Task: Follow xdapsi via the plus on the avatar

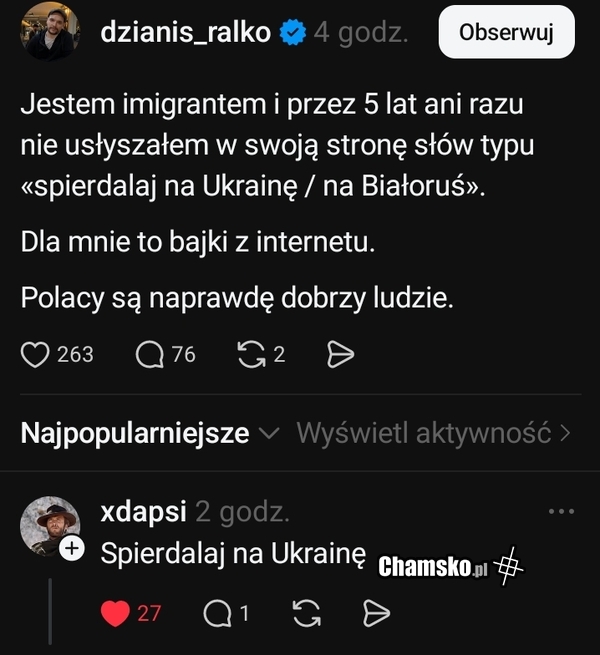Action: tap(72, 548)
